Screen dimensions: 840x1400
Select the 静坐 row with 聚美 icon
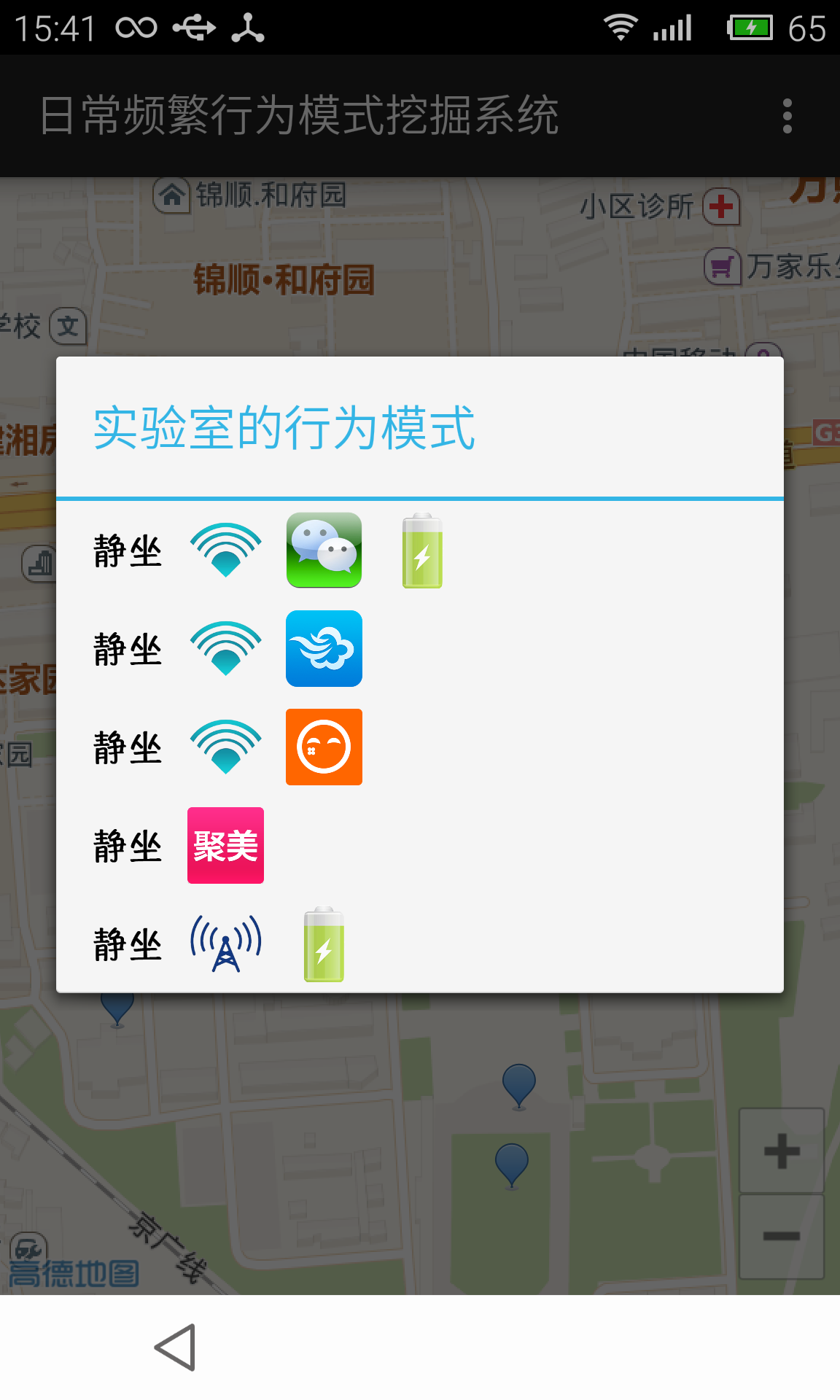[419, 846]
